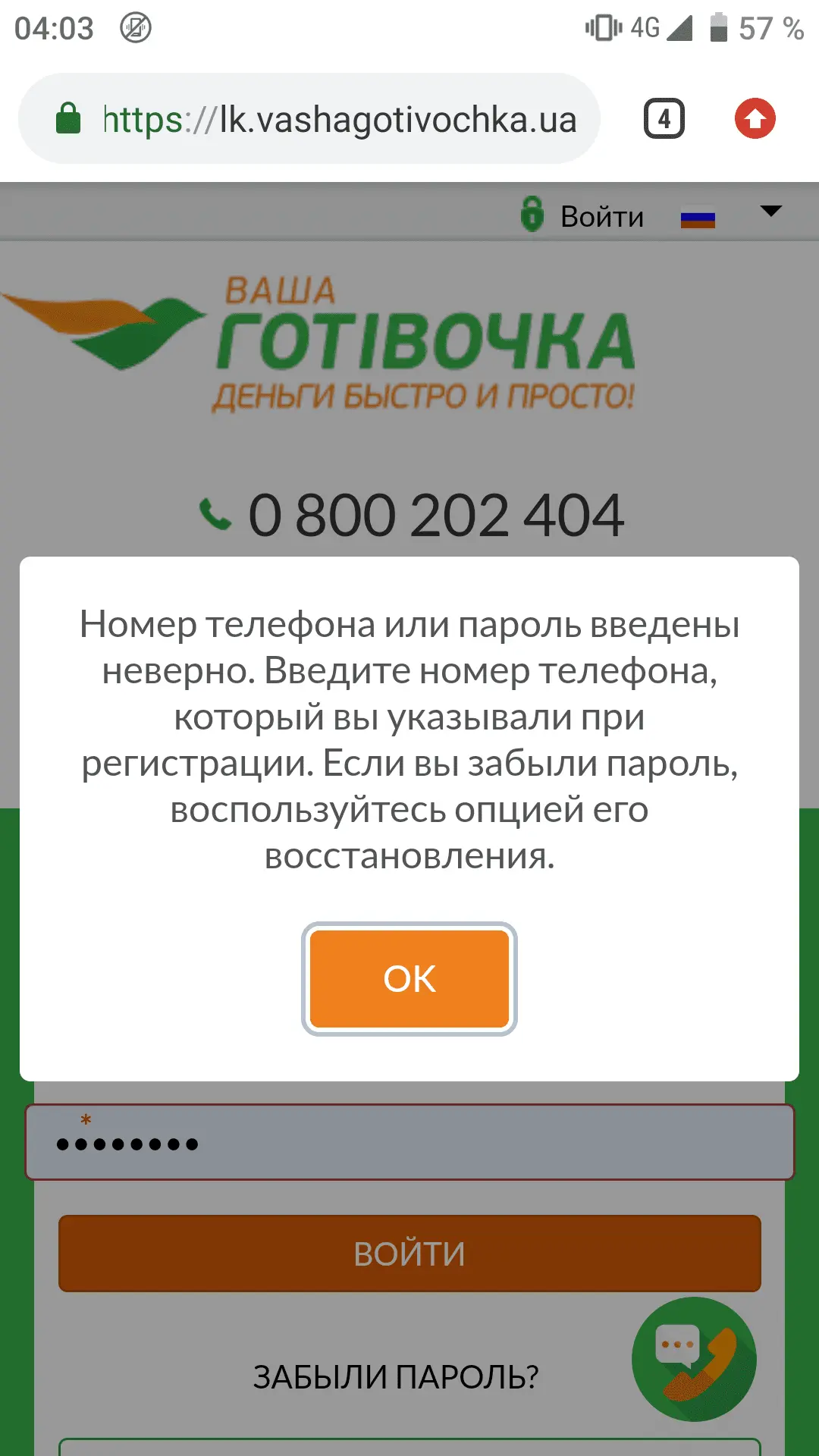
Task: Open the browser tab switcher showing 4
Action: (x=664, y=119)
